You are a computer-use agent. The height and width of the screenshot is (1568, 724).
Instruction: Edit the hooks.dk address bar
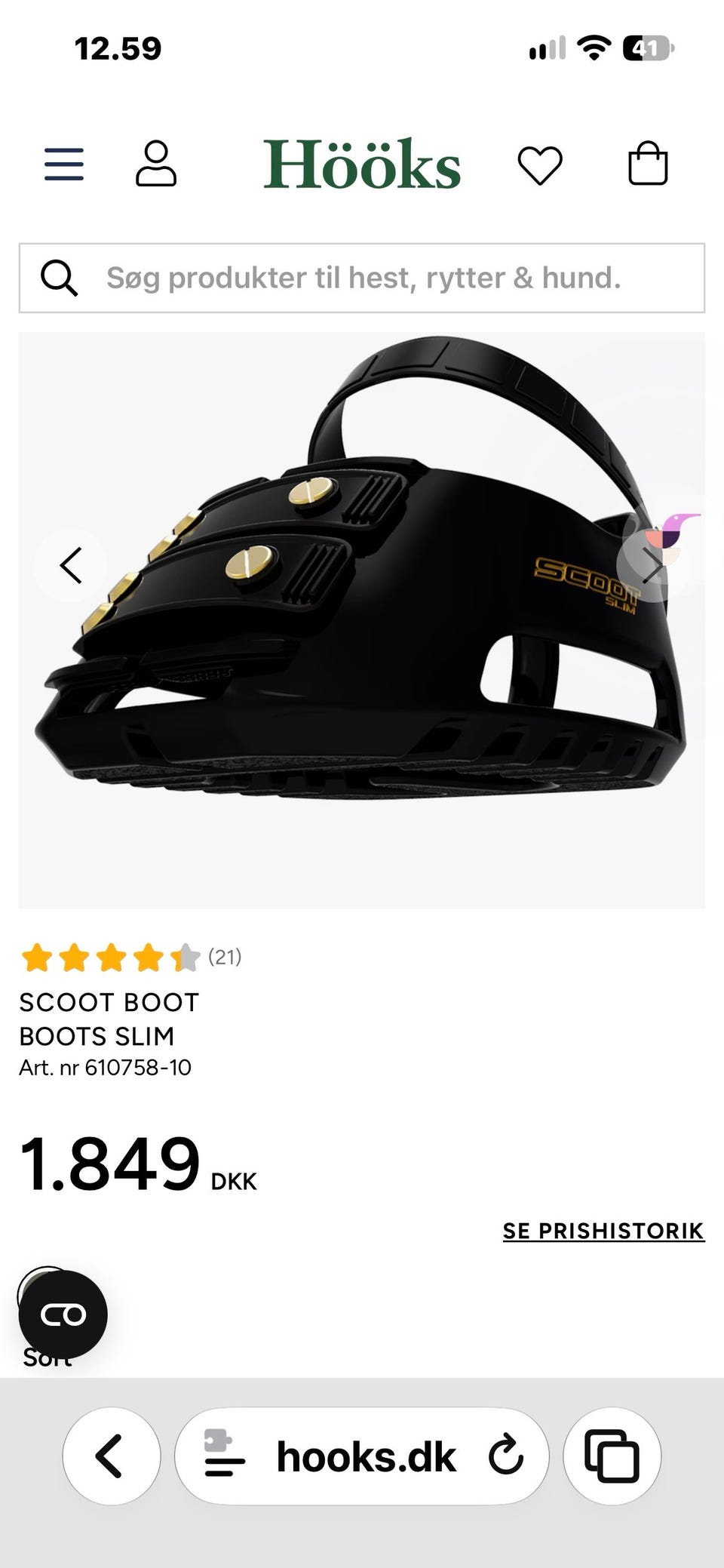[x=366, y=1456]
